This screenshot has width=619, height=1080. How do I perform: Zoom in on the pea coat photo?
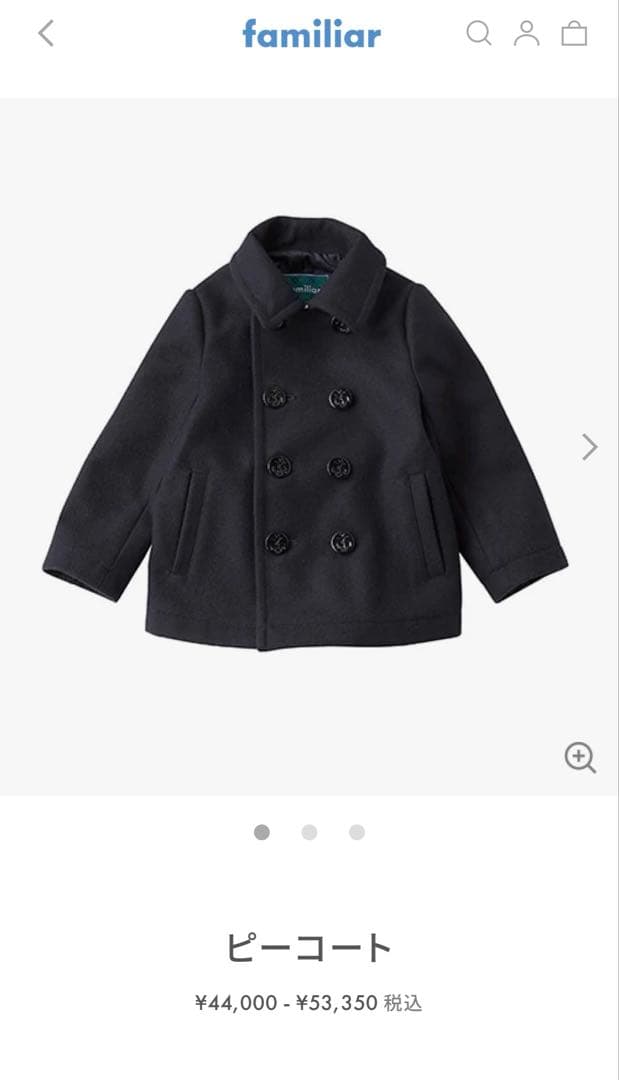pos(580,758)
